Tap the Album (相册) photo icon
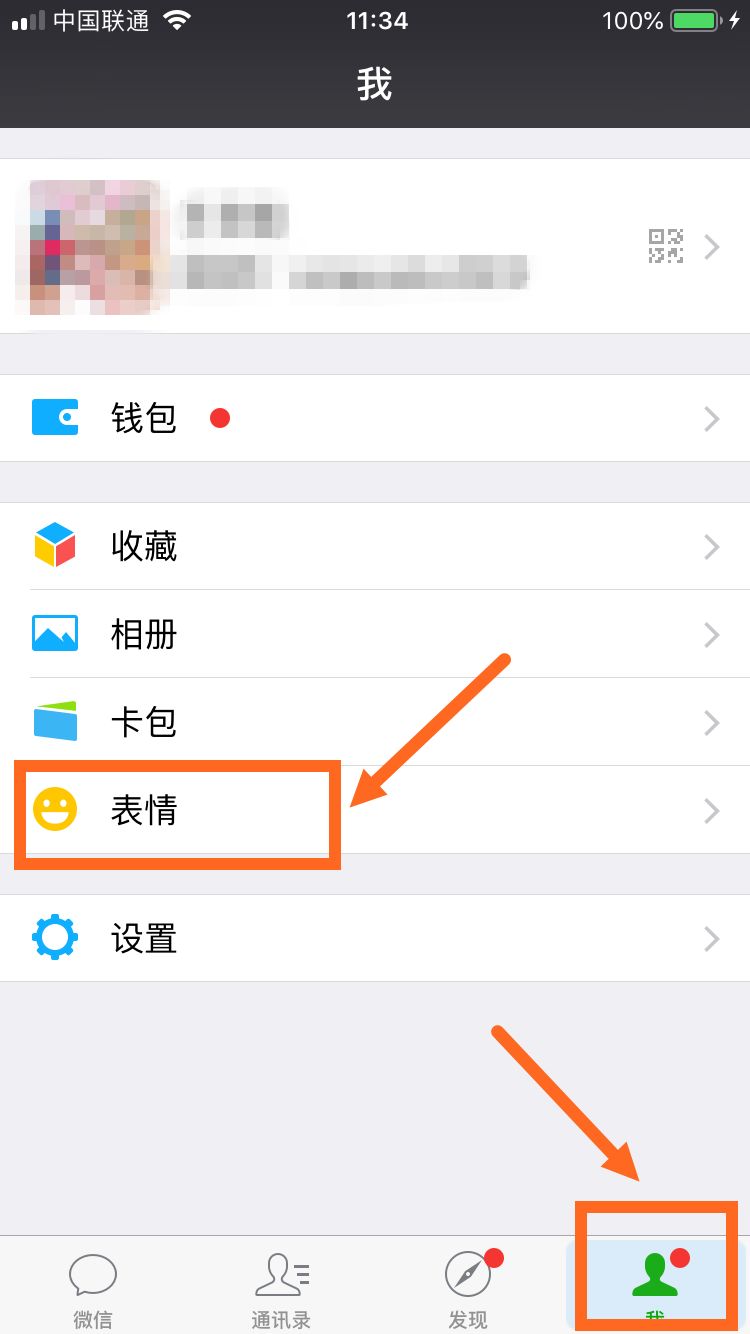Viewport: 750px width, 1334px height. point(55,634)
